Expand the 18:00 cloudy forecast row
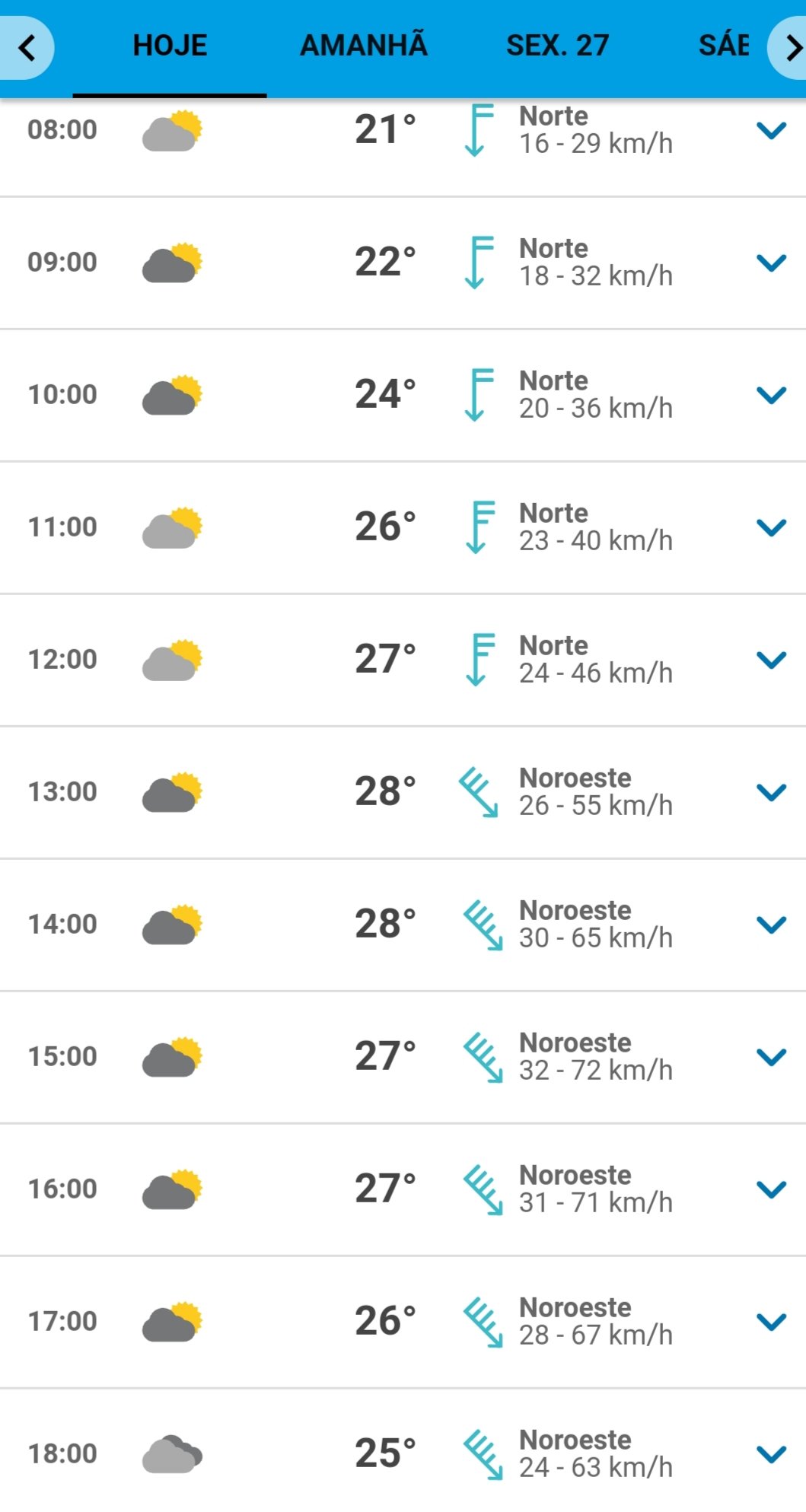The width and height of the screenshot is (806, 1512). [772, 1455]
